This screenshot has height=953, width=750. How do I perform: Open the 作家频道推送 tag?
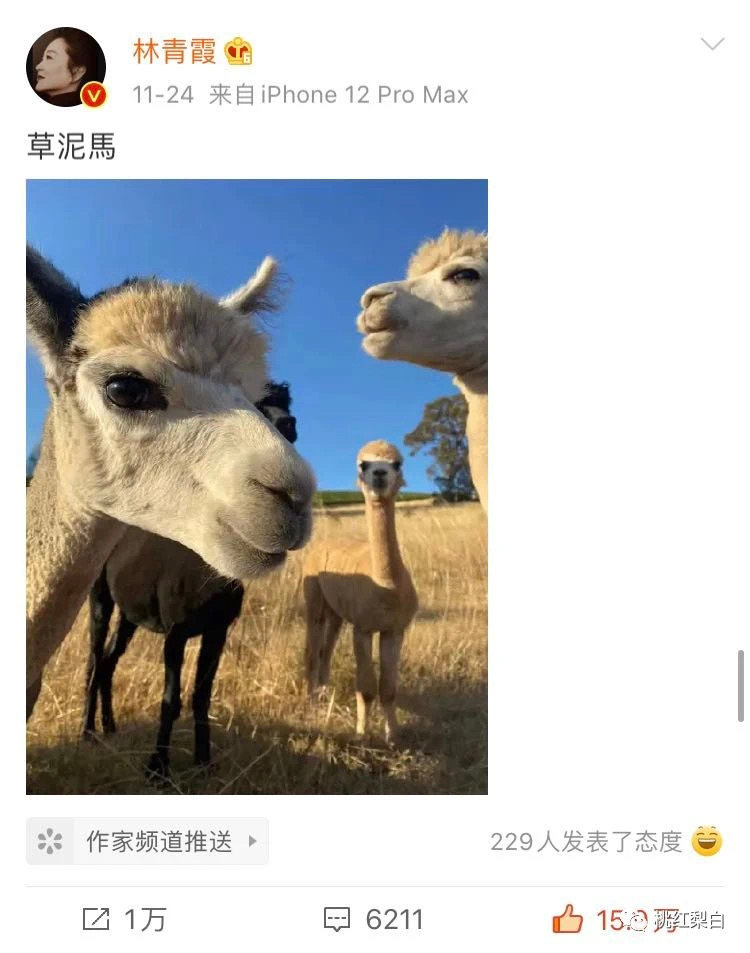148,841
